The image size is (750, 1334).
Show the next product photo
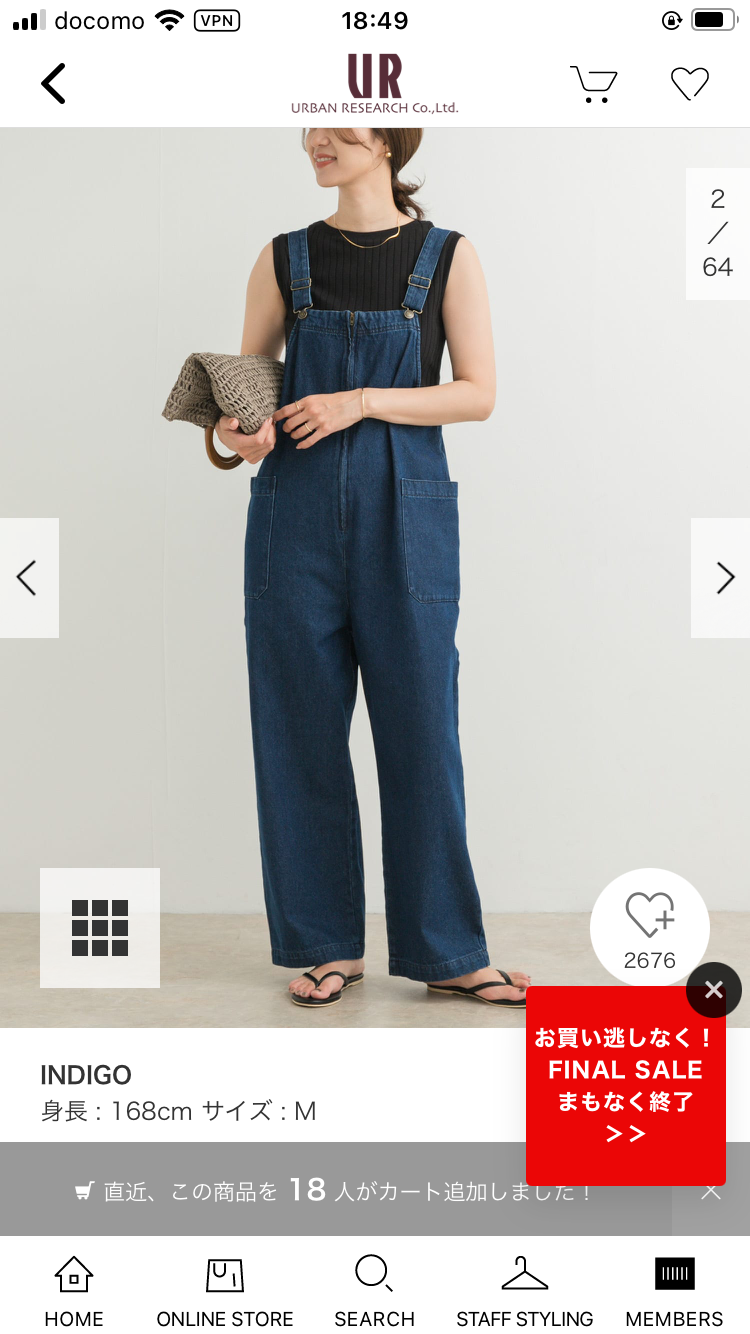[721, 578]
